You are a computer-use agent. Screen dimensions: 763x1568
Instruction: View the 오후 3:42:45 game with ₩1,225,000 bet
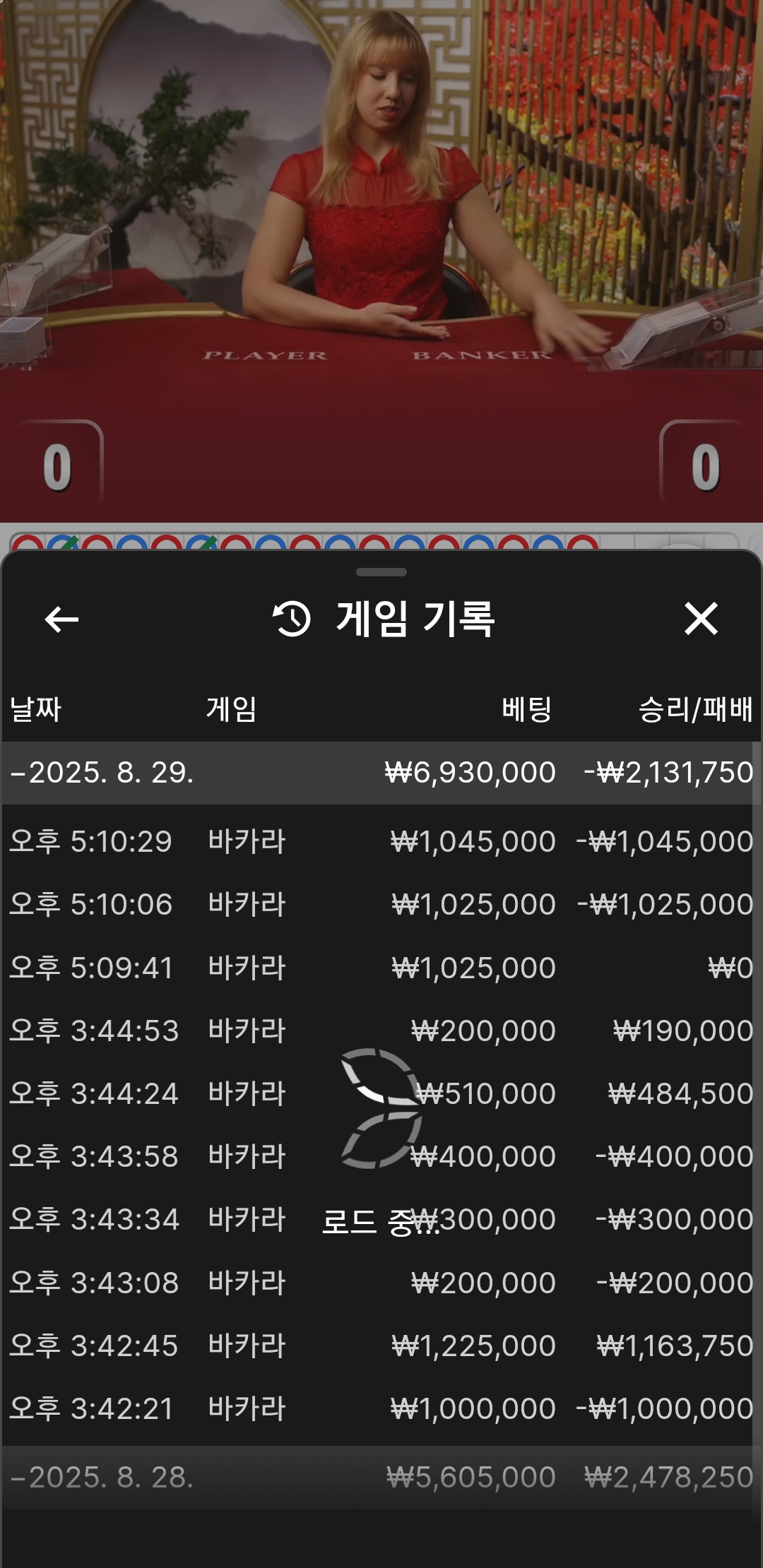point(381,1346)
